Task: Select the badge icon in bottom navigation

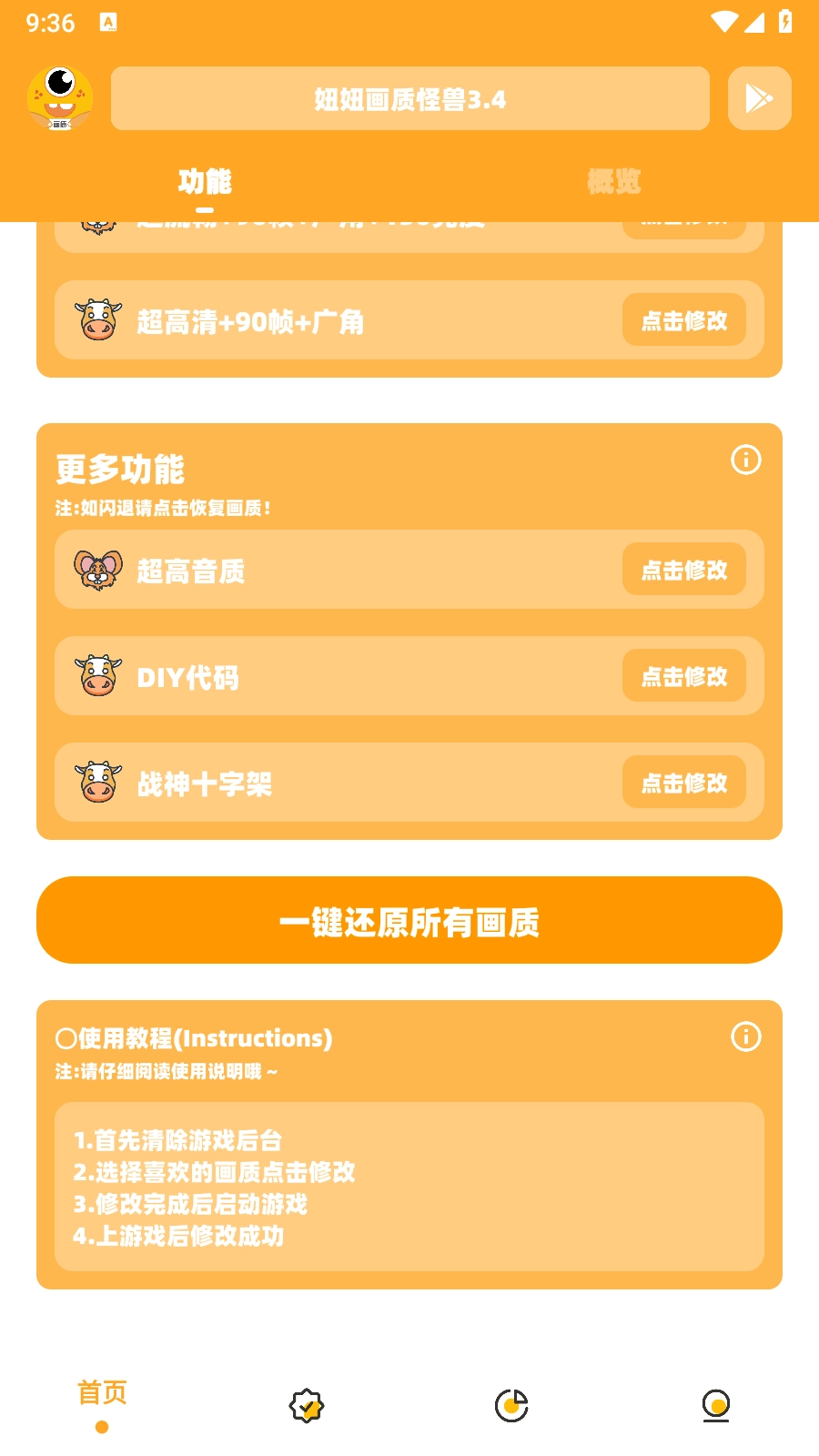Action: (x=305, y=1404)
